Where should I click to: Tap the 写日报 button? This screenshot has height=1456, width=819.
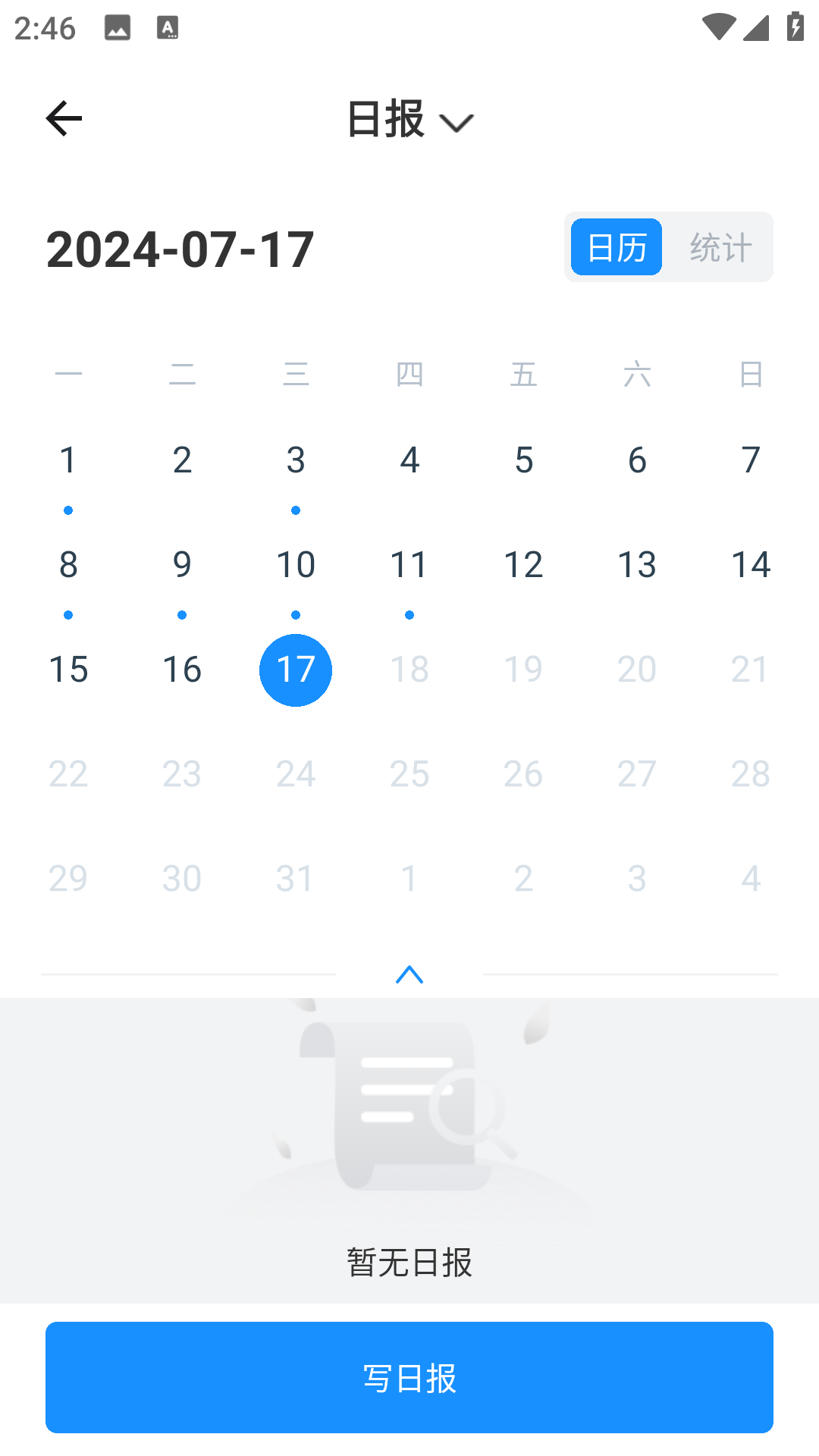coord(409,1377)
